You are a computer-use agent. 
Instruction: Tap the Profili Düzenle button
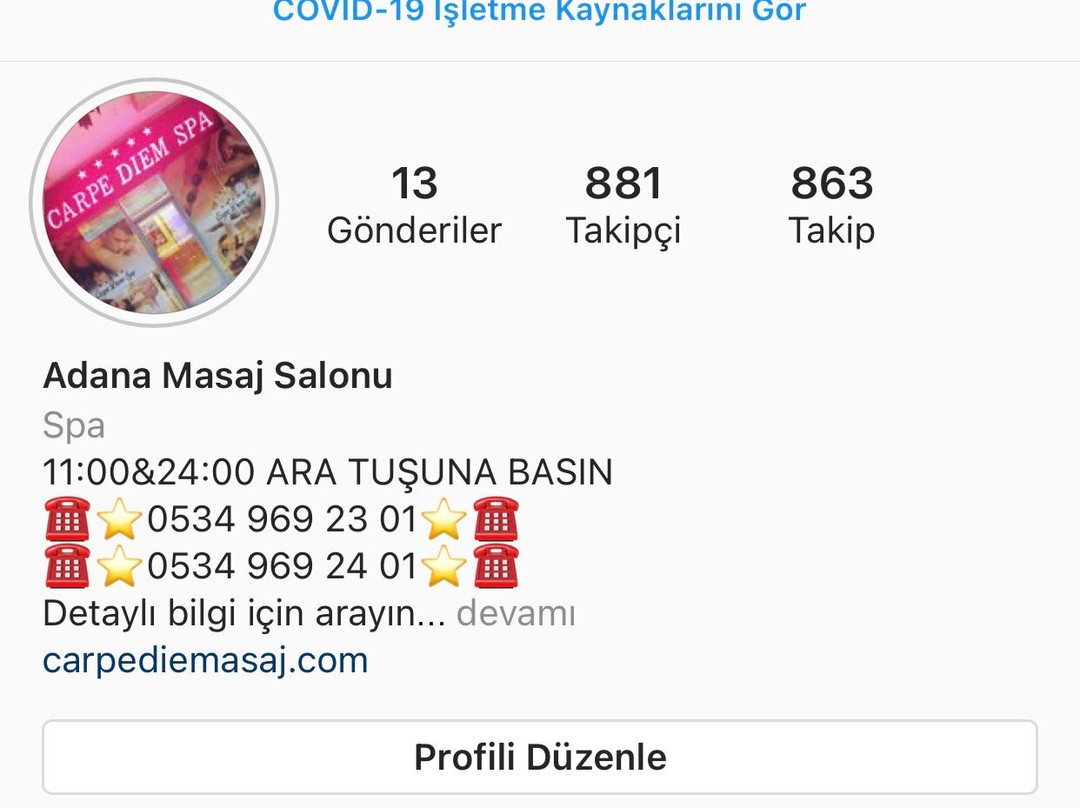539,757
